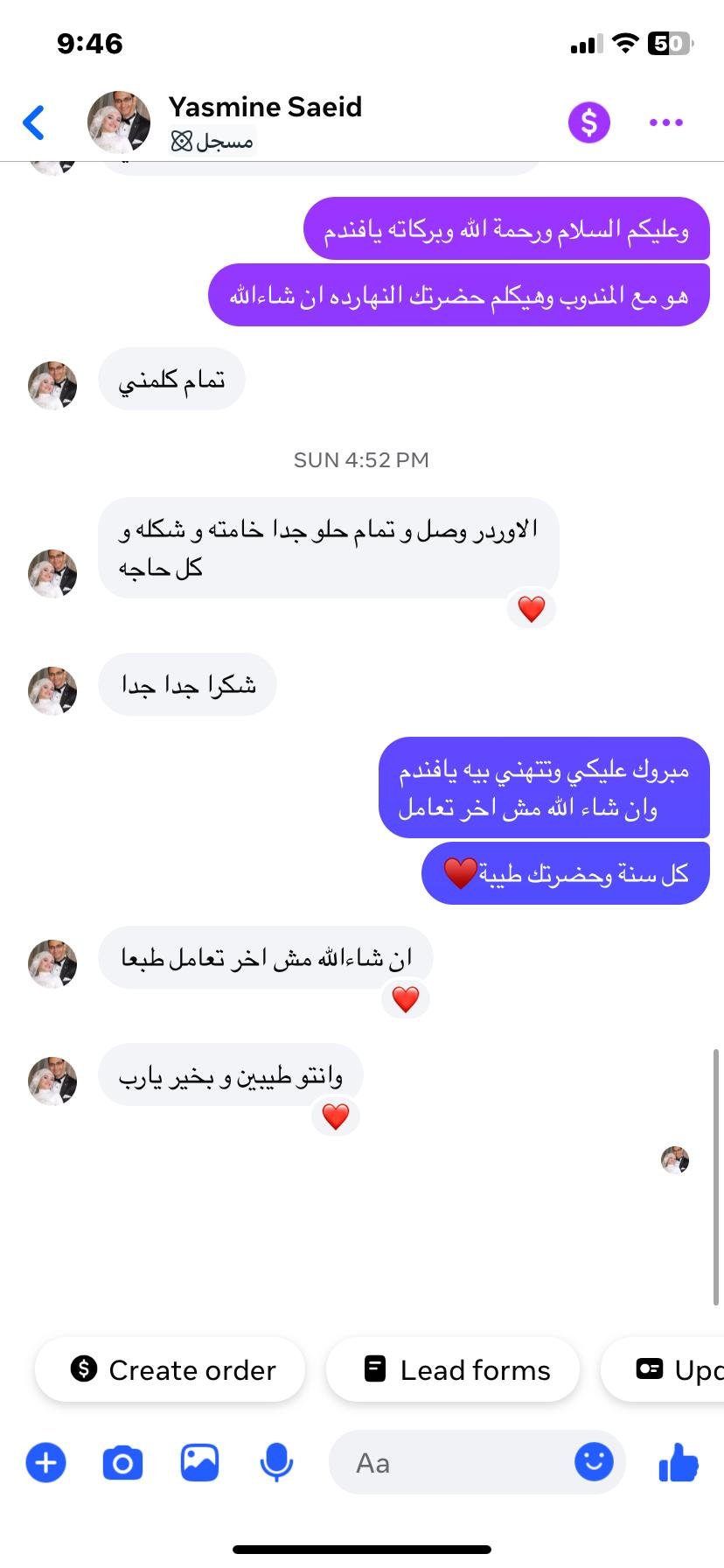Viewport: 724px width, 1568px height.
Task: Go back to the chats list
Action: [33, 122]
